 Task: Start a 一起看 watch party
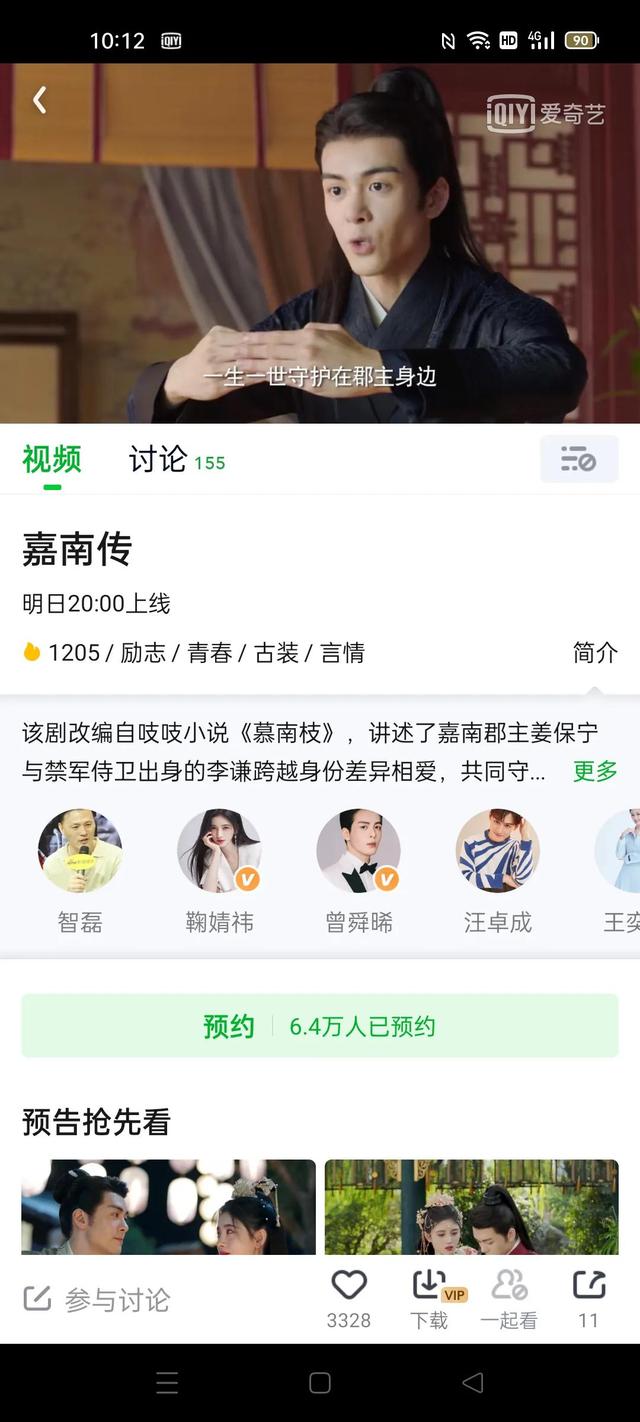pos(509,1298)
